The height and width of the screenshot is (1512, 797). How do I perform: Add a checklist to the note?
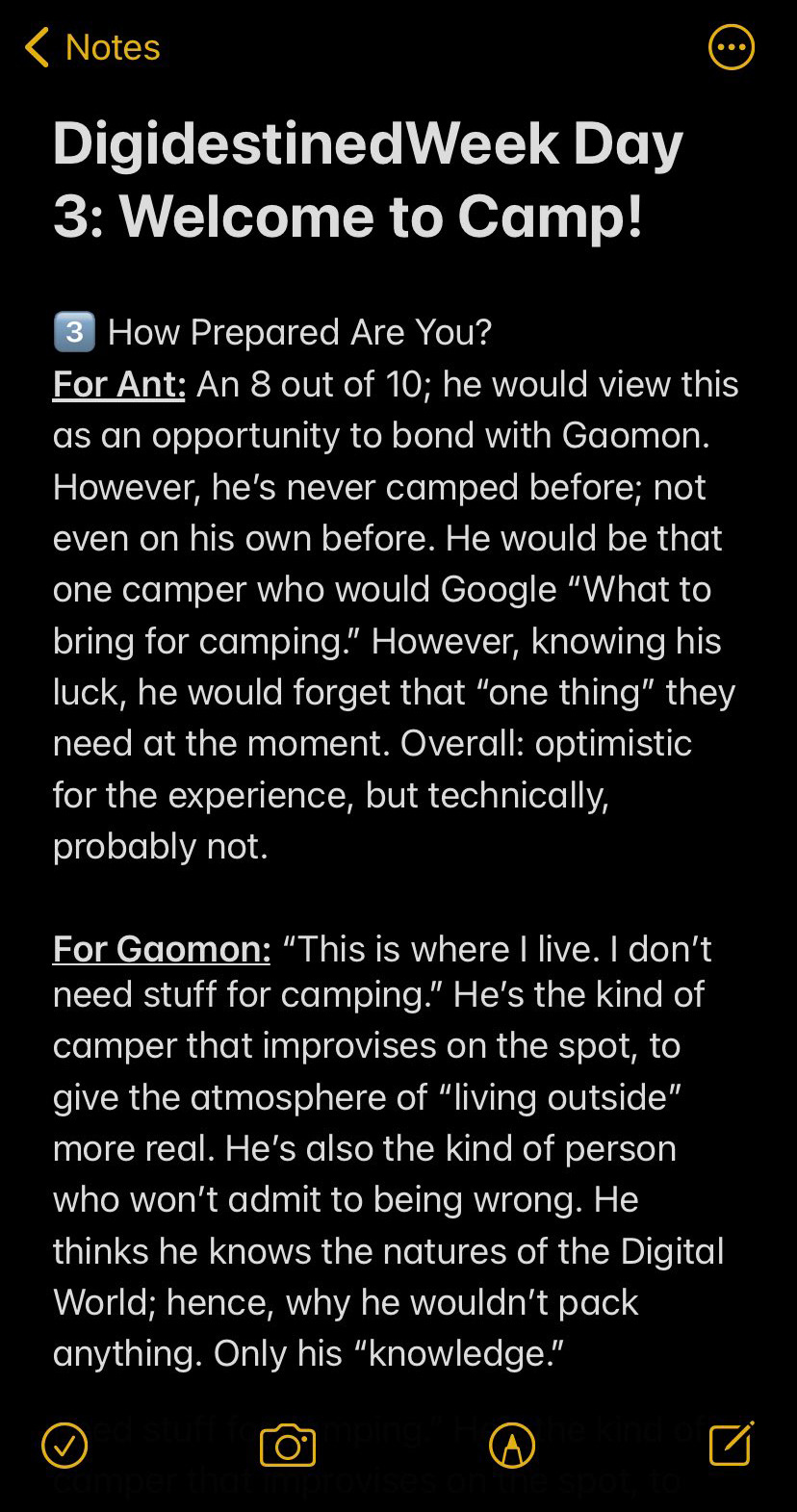click(64, 1446)
